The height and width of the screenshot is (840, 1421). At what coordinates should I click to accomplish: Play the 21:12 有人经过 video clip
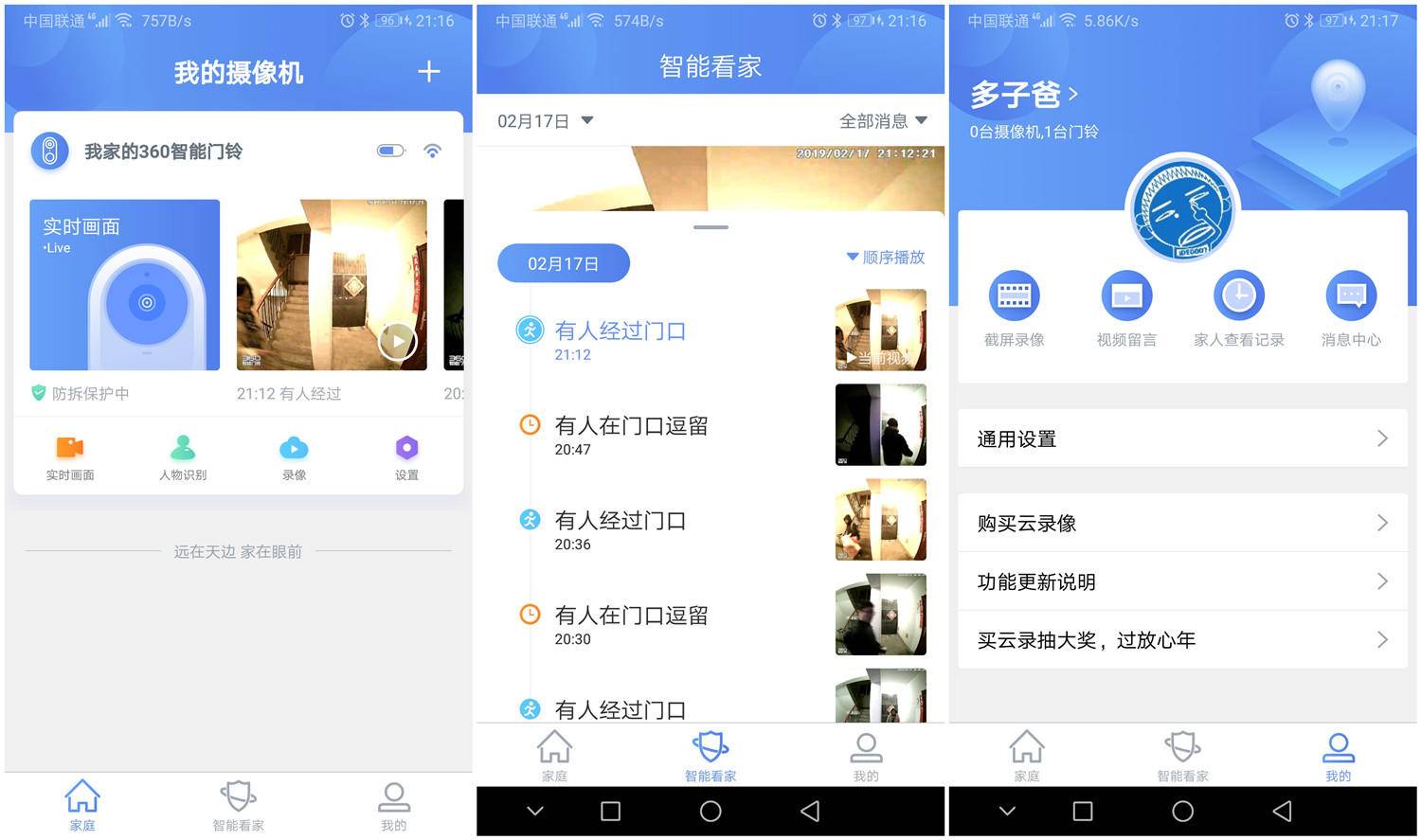[x=397, y=341]
